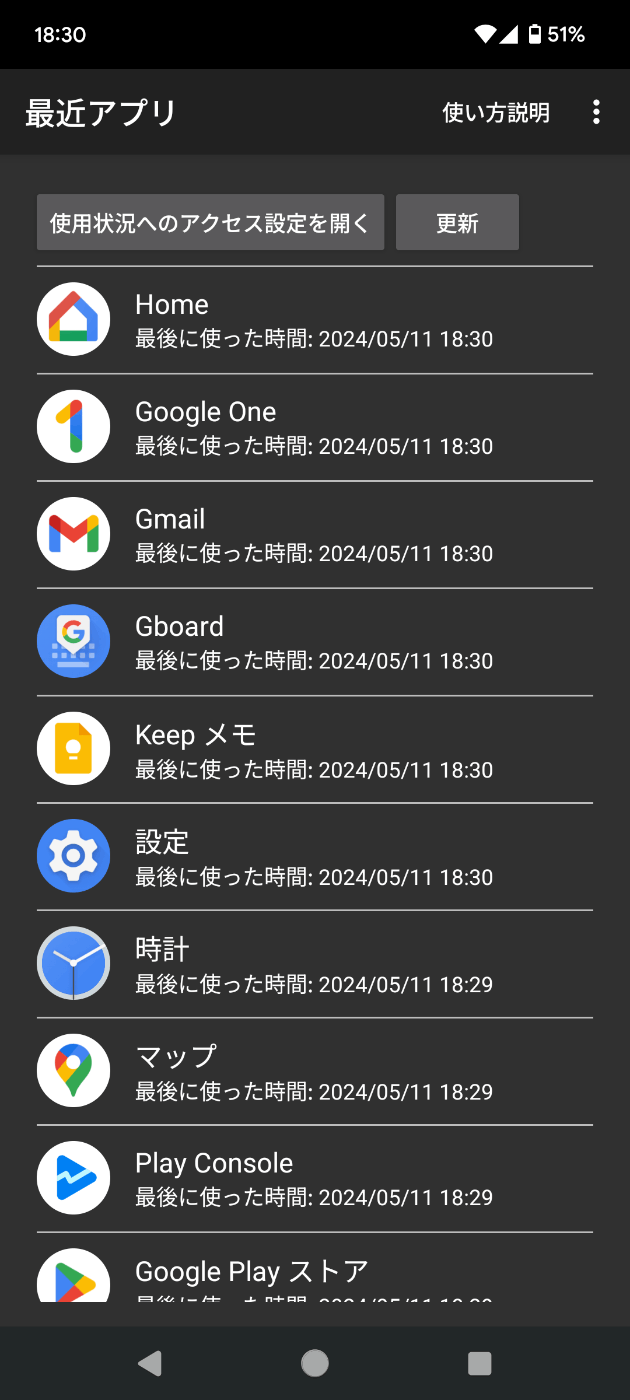Open the Play Console row

[315, 1178]
